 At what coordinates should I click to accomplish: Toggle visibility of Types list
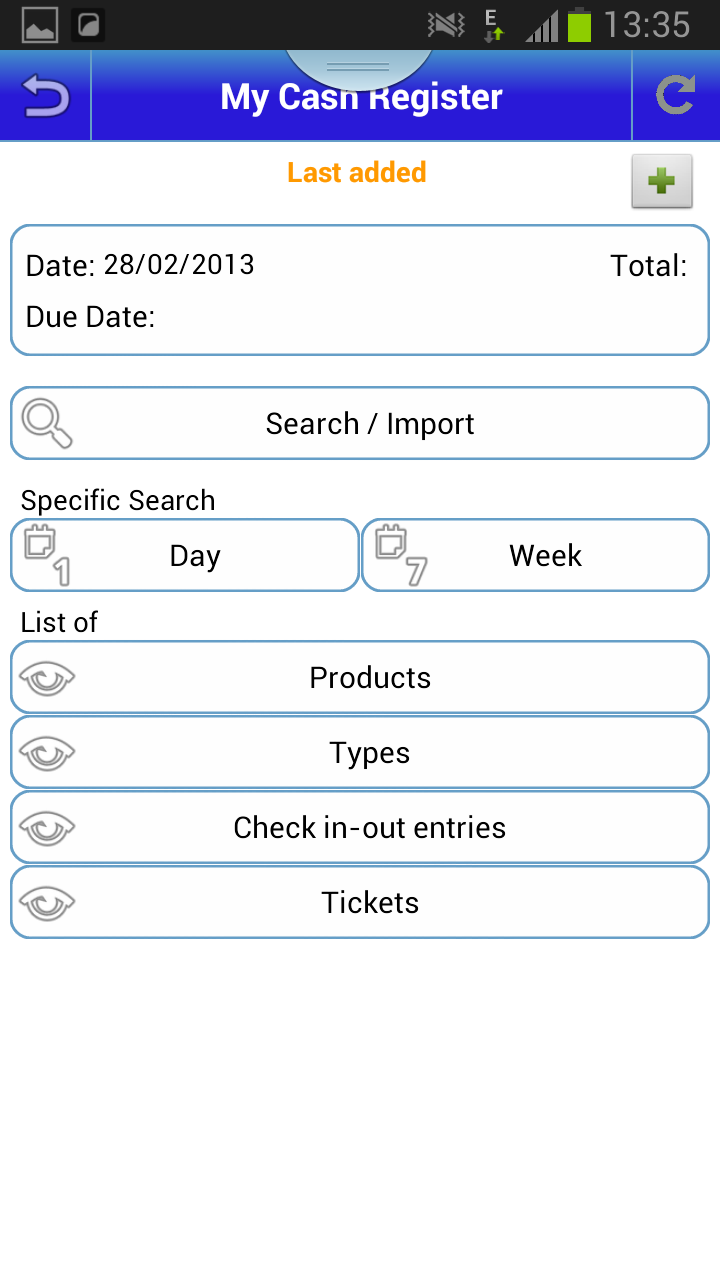(47, 752)
